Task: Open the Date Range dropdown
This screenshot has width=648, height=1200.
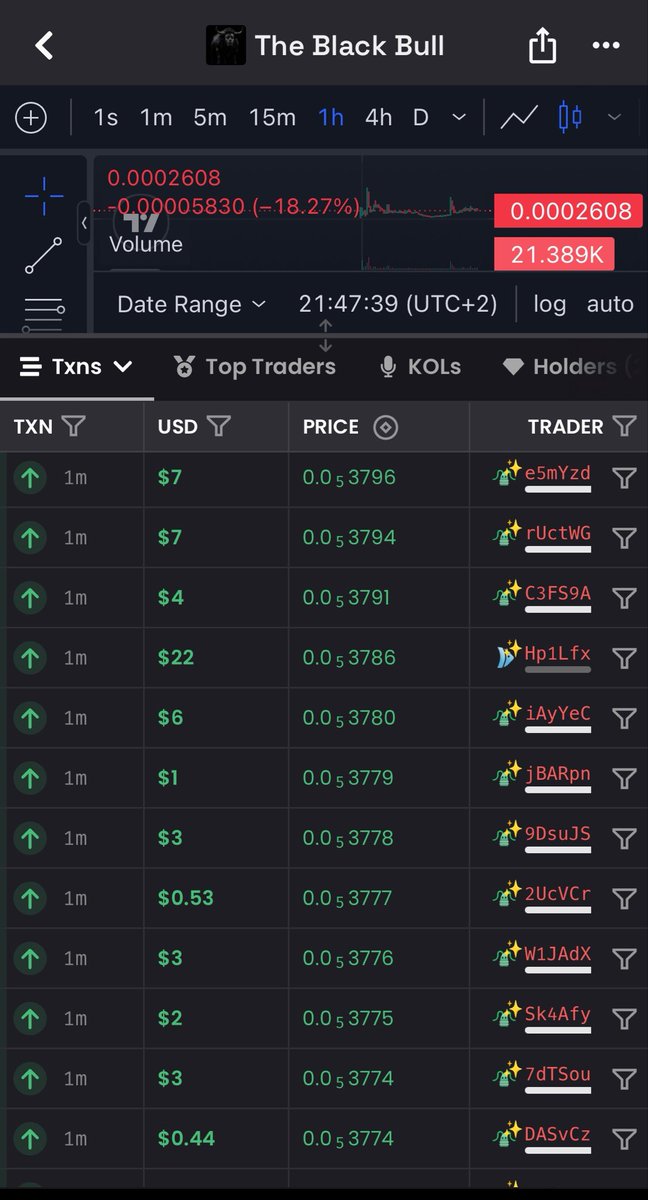Action: point(191,304)
